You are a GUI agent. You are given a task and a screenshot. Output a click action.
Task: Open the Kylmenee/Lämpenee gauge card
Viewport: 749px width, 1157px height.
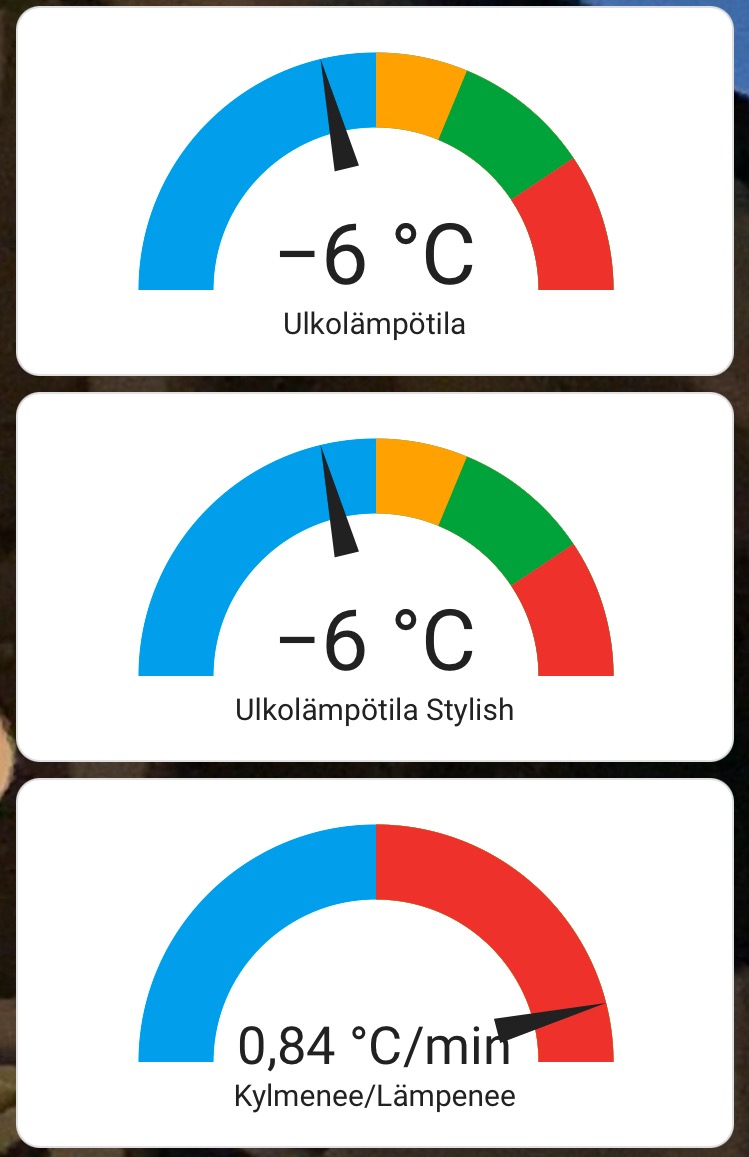(x=375, y=962)
